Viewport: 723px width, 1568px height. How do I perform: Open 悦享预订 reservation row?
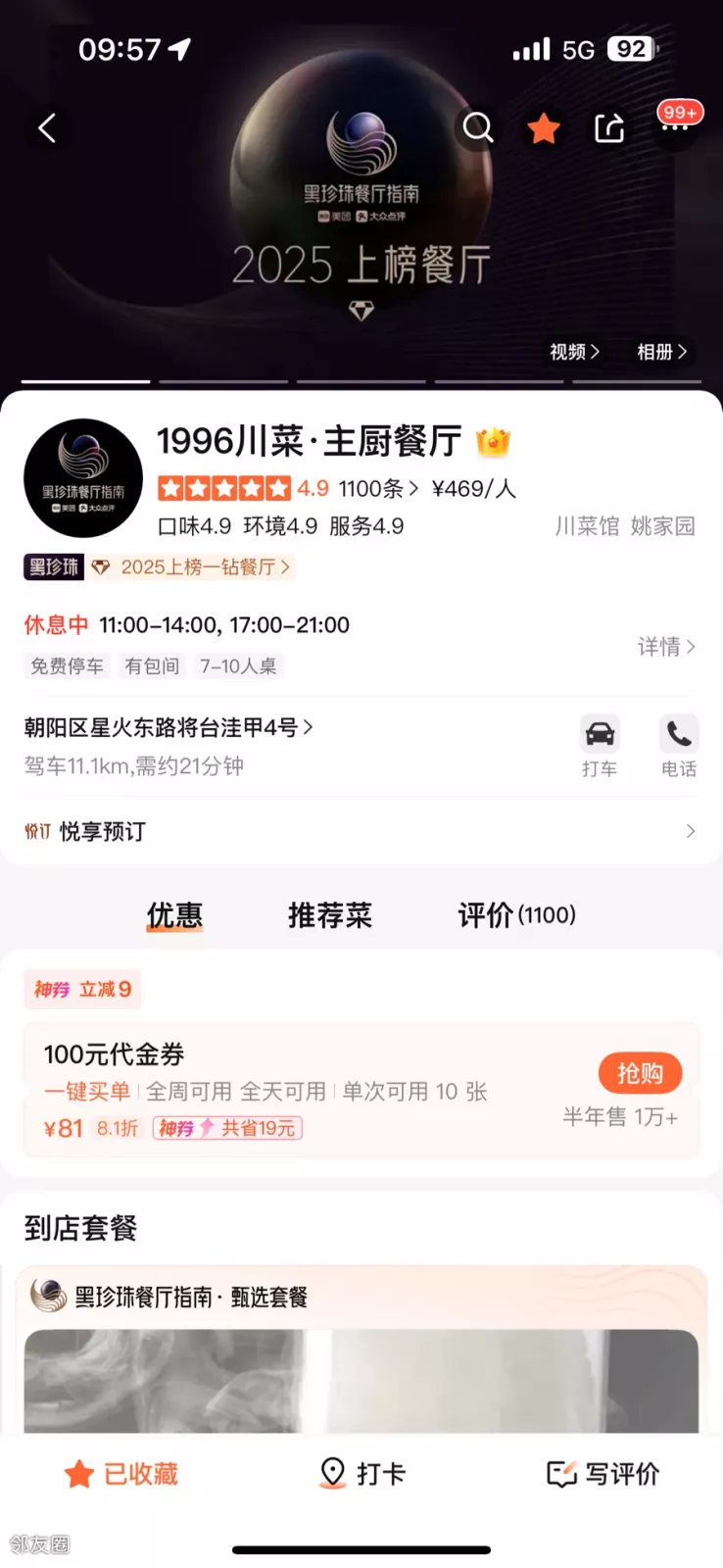tap(361, 831)
